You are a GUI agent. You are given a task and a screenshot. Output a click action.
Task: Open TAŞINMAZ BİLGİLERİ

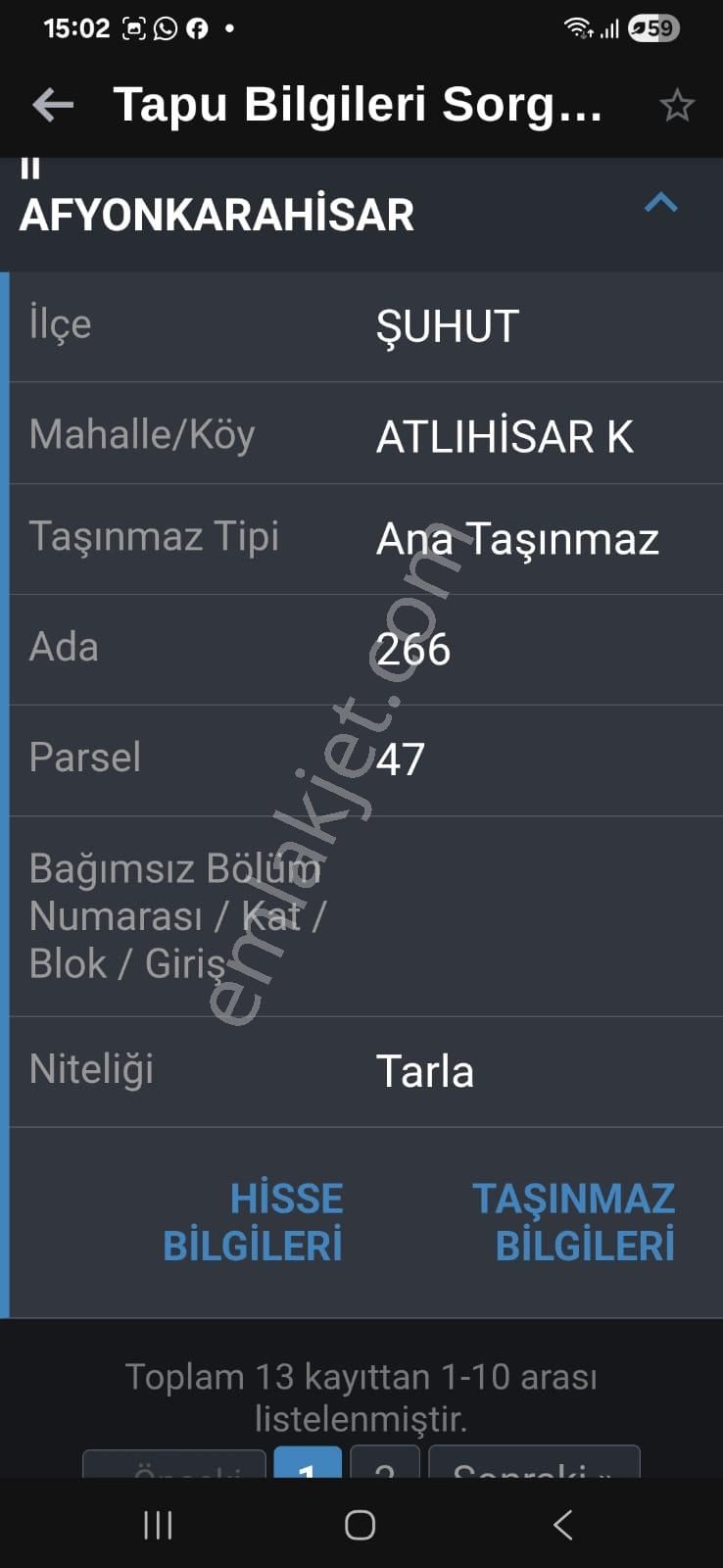click(575, 1221)
